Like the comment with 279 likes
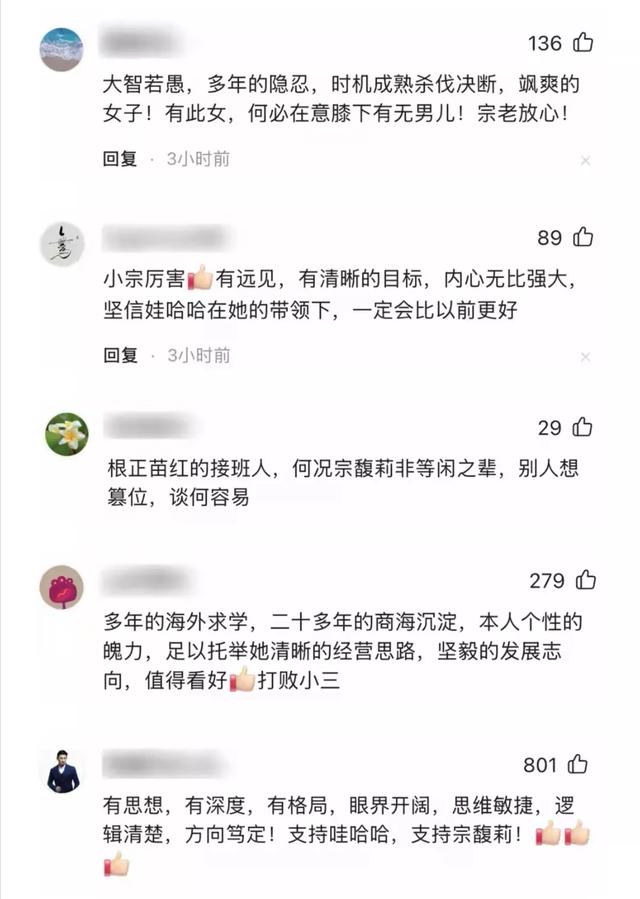This screenshot has width=640, height=899. coord(586,580)
